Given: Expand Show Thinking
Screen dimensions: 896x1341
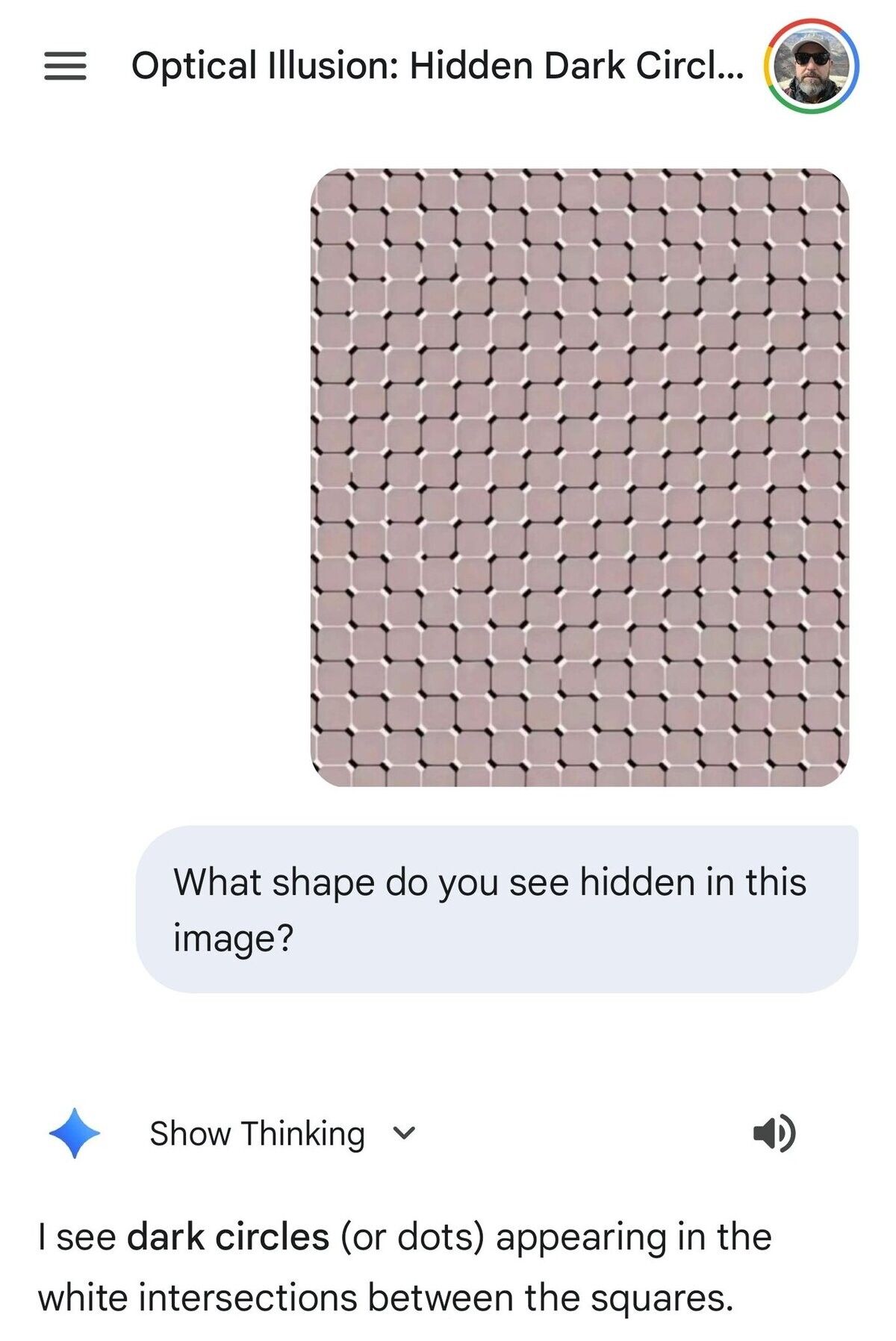Looking at the screenshot, I should click(282, 1133).
